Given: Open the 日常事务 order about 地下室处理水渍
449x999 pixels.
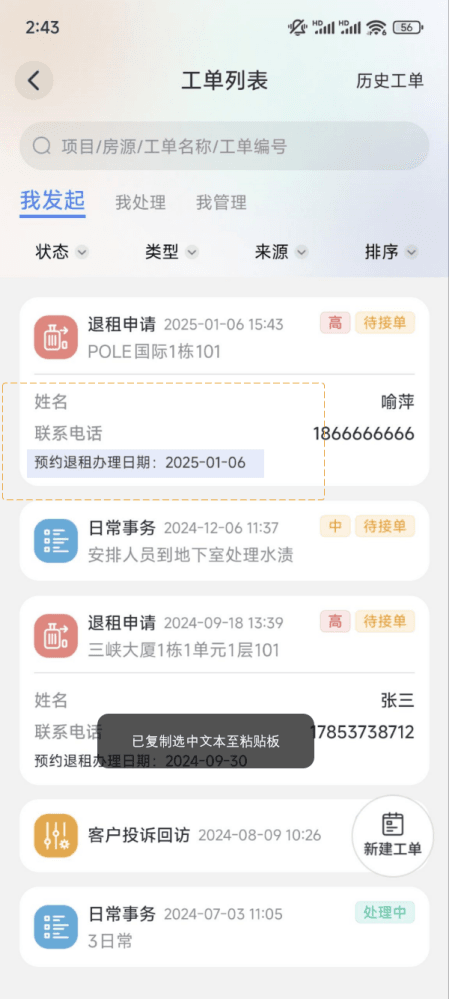Looking at the screenshot, I should (x=224, y=540).
